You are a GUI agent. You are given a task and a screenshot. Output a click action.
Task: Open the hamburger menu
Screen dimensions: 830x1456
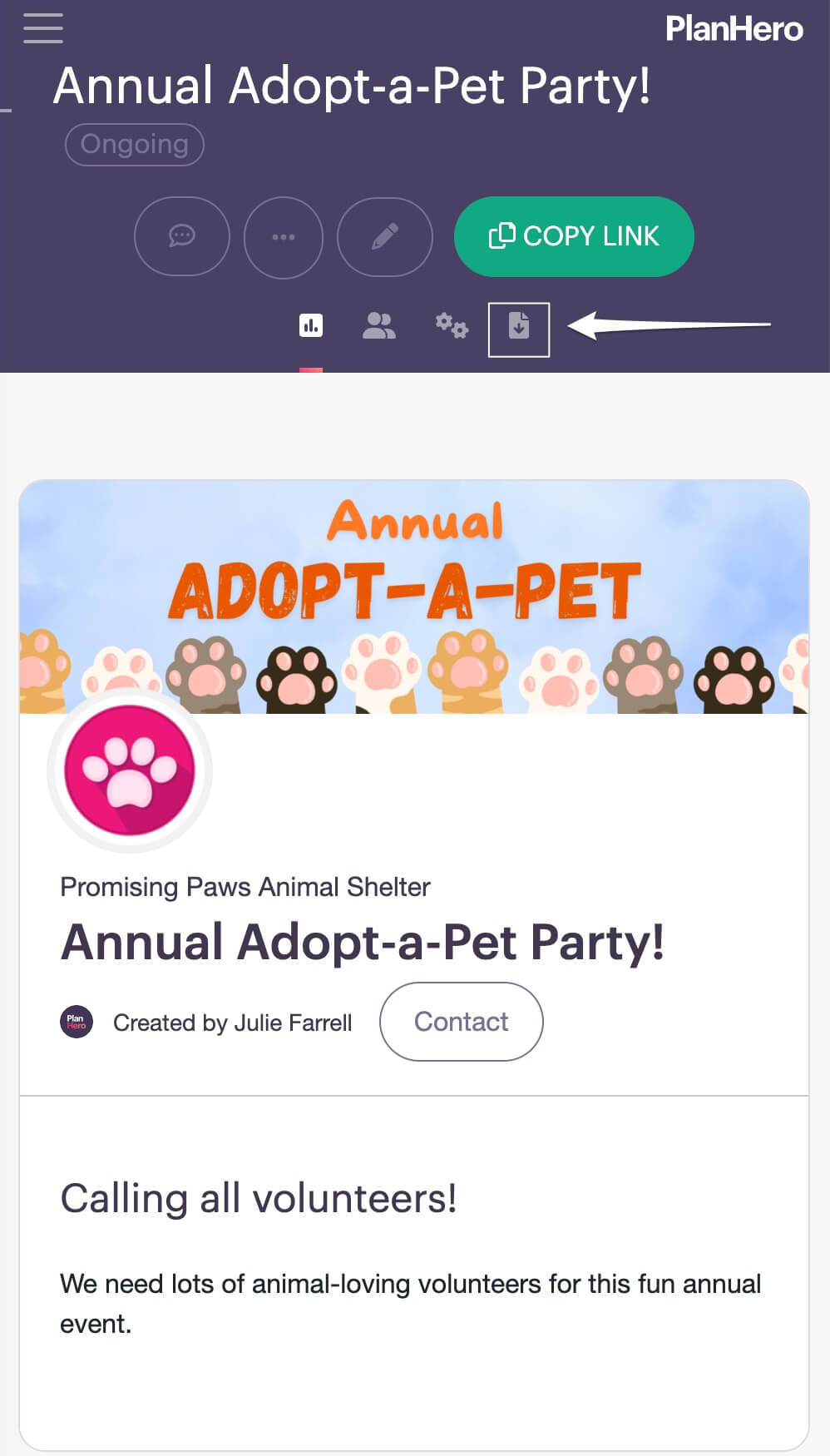pyautogui.click(x=43, y=27)
